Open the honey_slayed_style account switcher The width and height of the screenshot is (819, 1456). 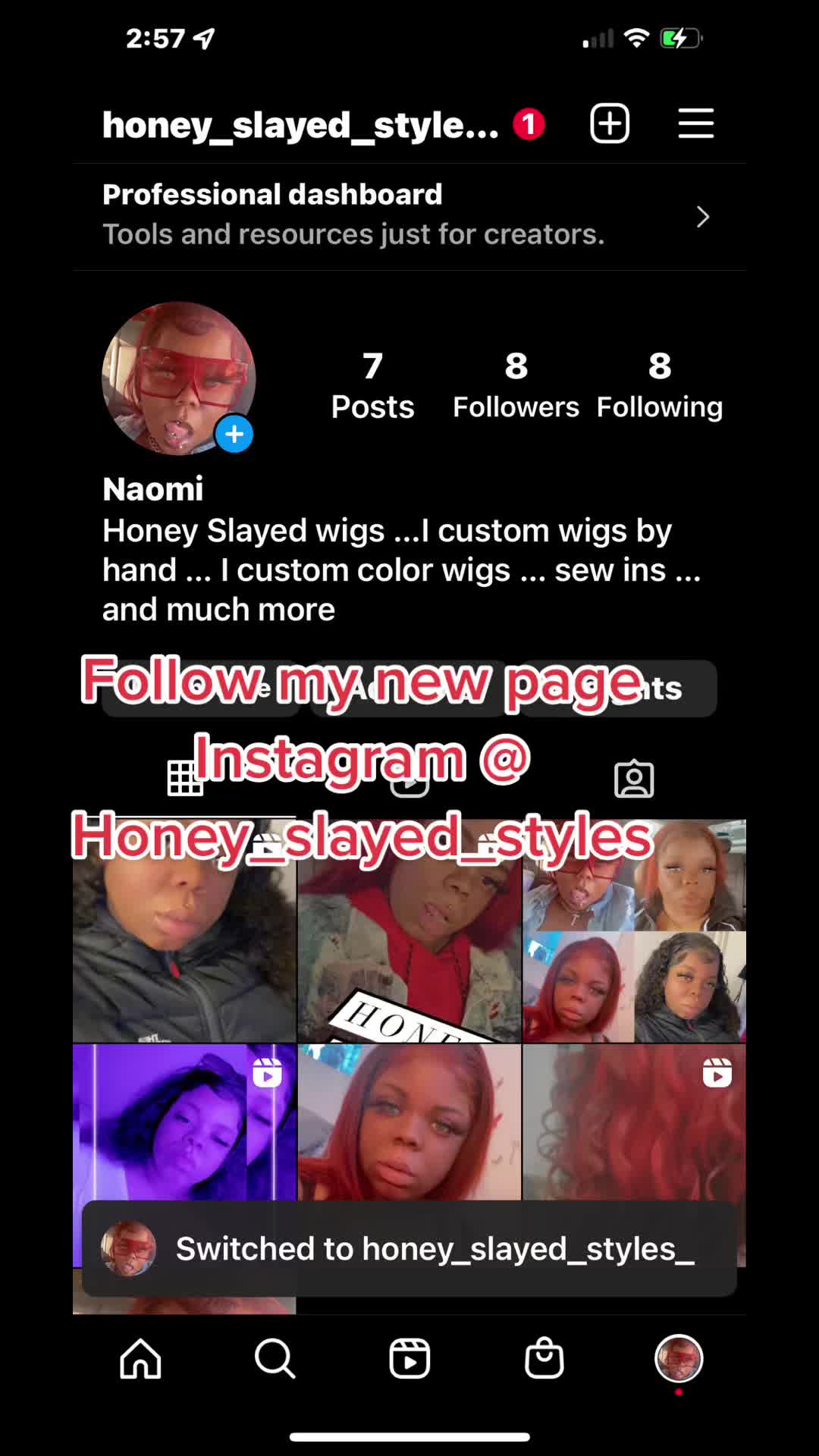[300, 125]
